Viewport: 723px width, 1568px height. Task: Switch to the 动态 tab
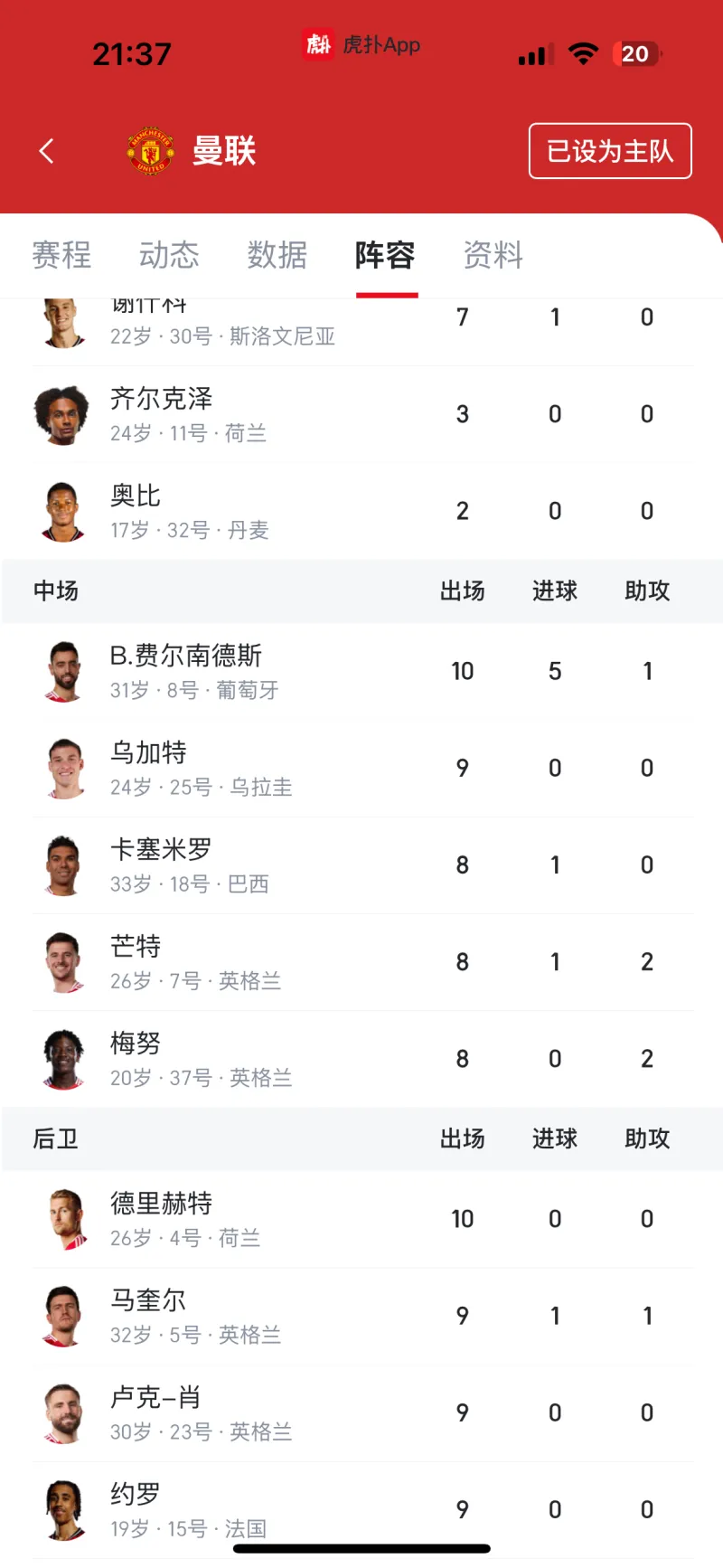pos(169,255)
